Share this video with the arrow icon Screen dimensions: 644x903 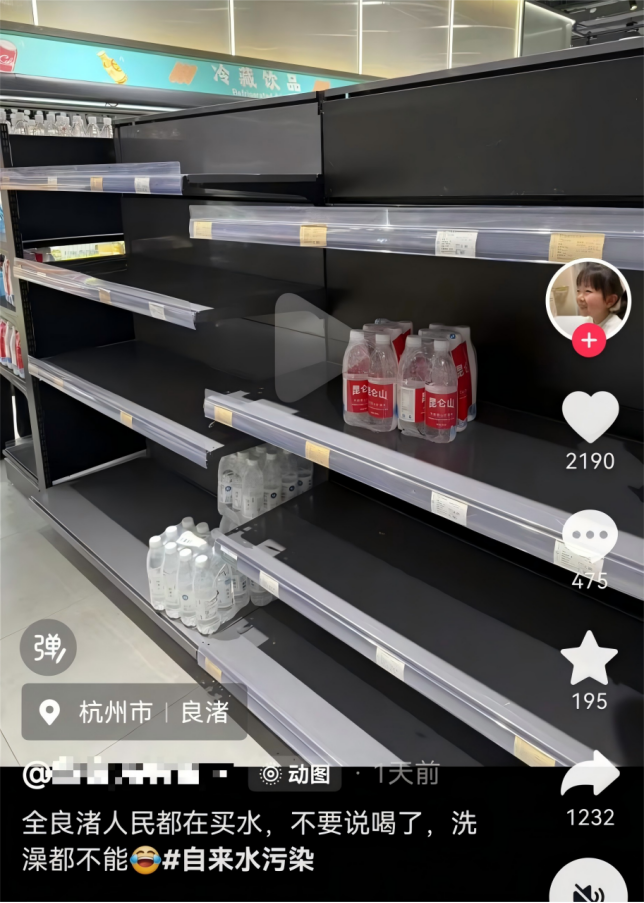coord(590,775)
